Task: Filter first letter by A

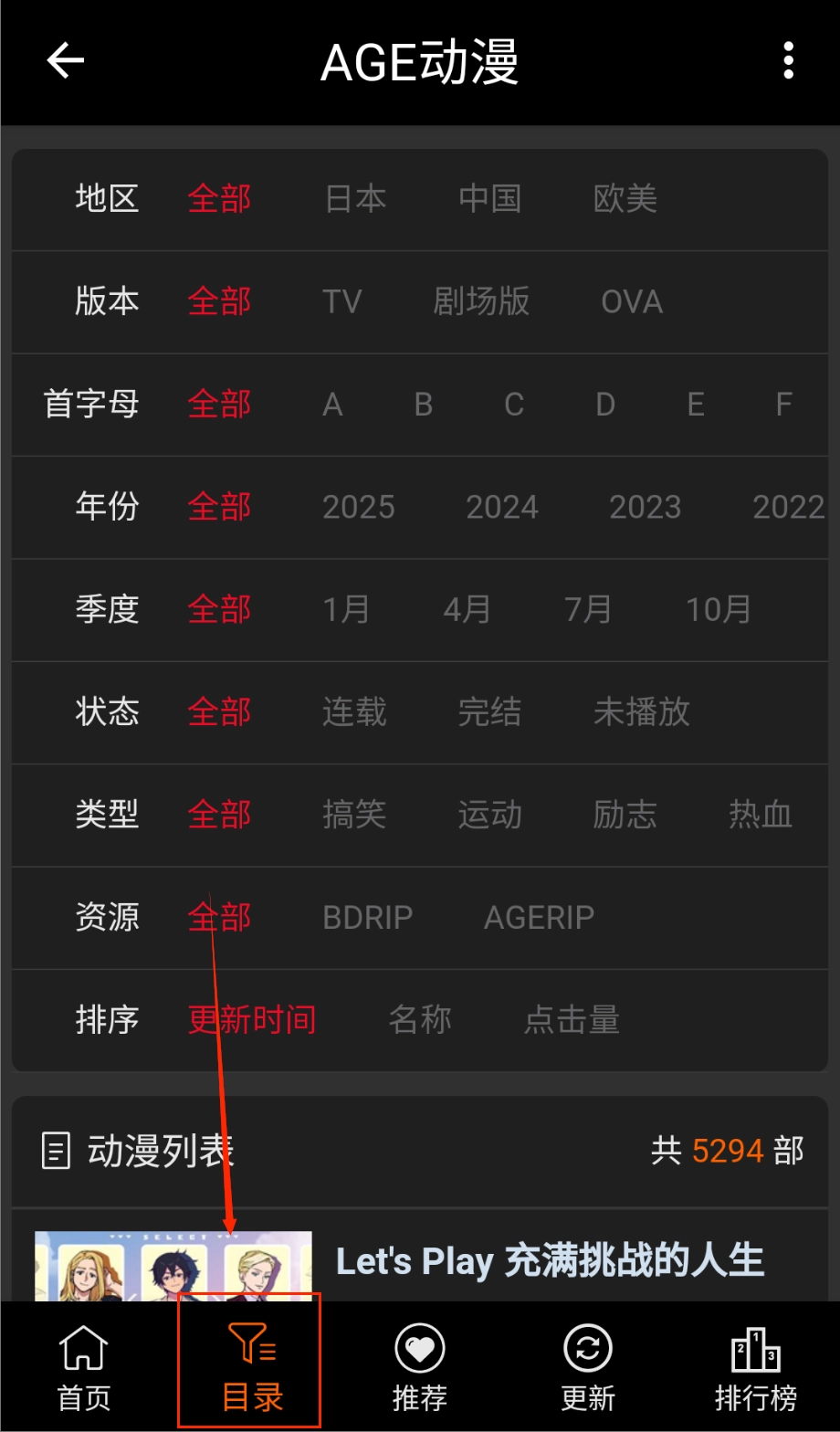Action: 332,405
